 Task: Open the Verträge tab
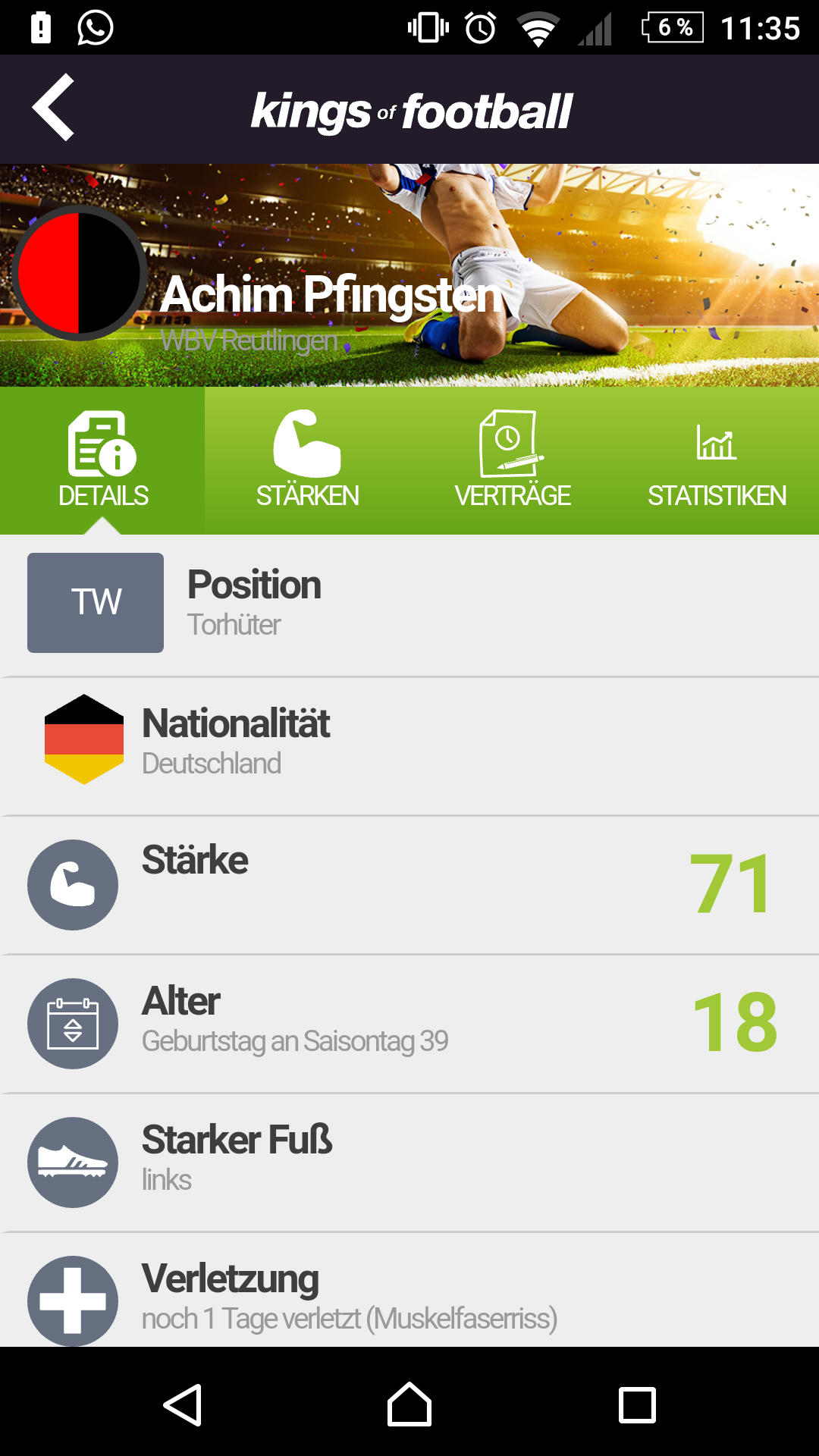point(512,460)
